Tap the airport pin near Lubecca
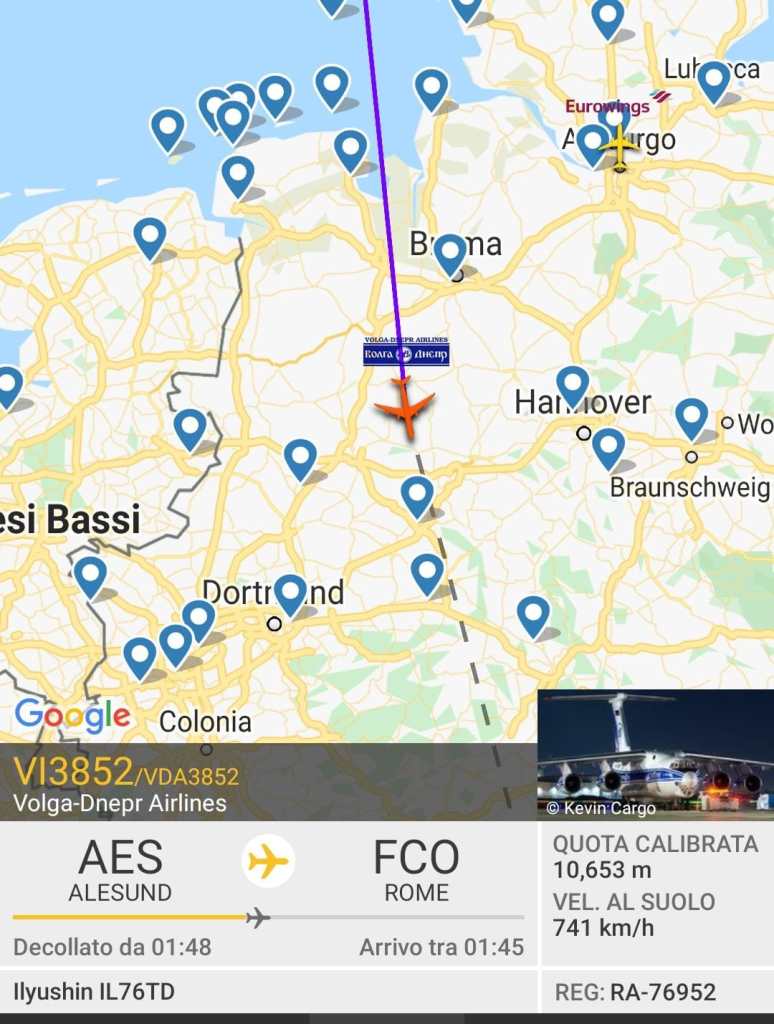 click(x=714, y=80)
